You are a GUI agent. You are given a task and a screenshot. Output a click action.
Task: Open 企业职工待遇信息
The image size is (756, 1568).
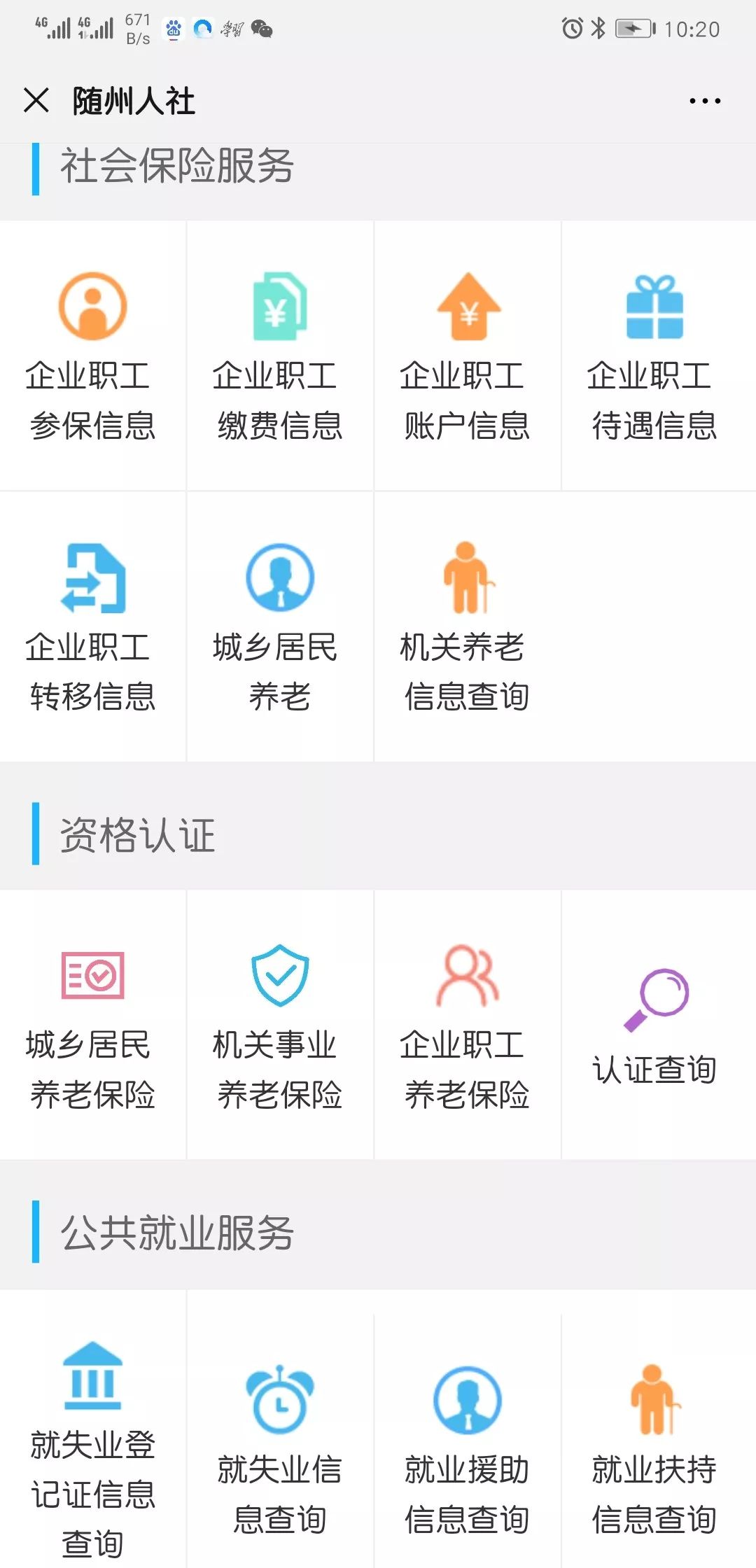(654, 356)
